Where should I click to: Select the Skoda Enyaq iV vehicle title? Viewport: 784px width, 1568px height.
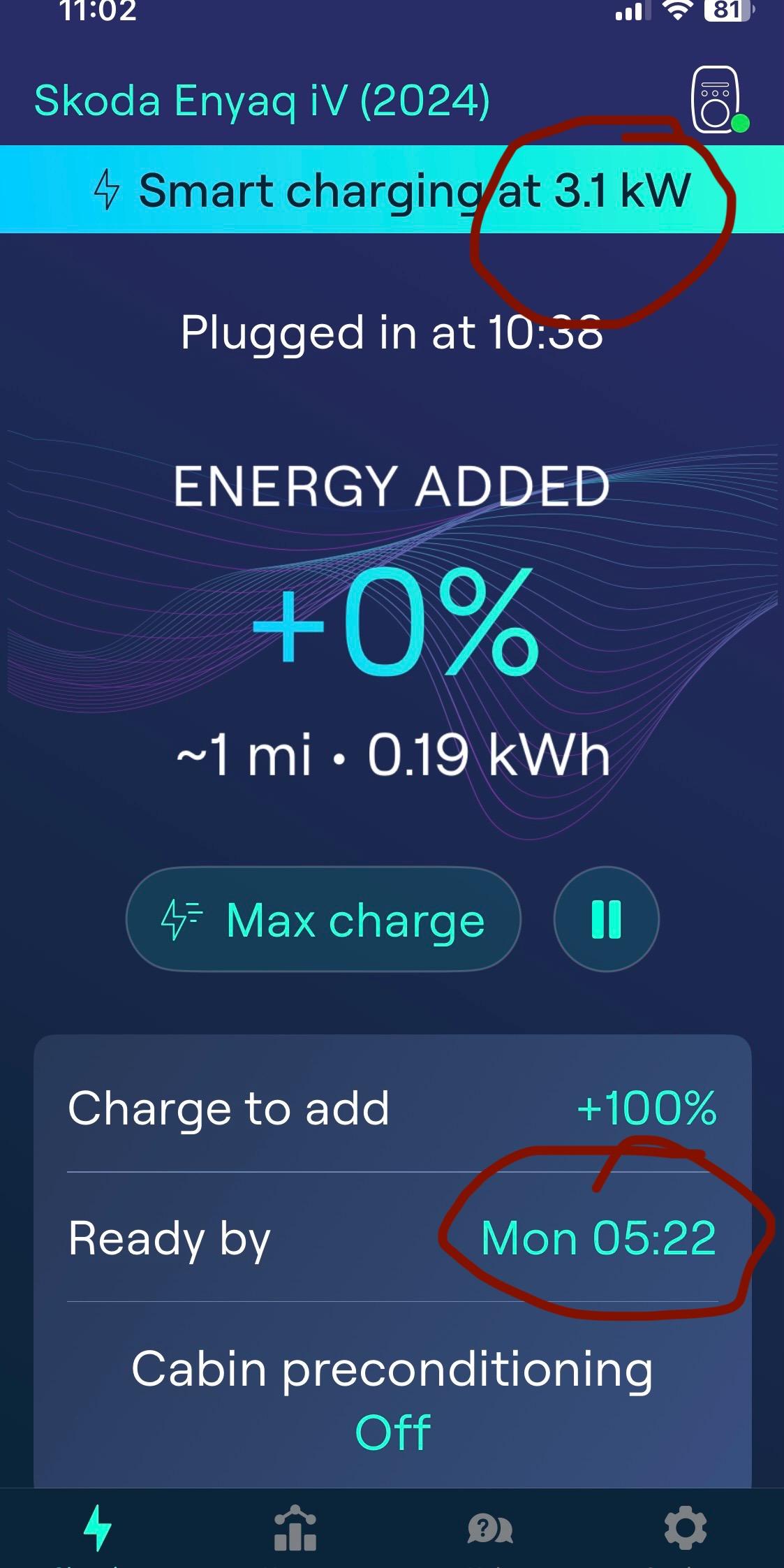262,101
